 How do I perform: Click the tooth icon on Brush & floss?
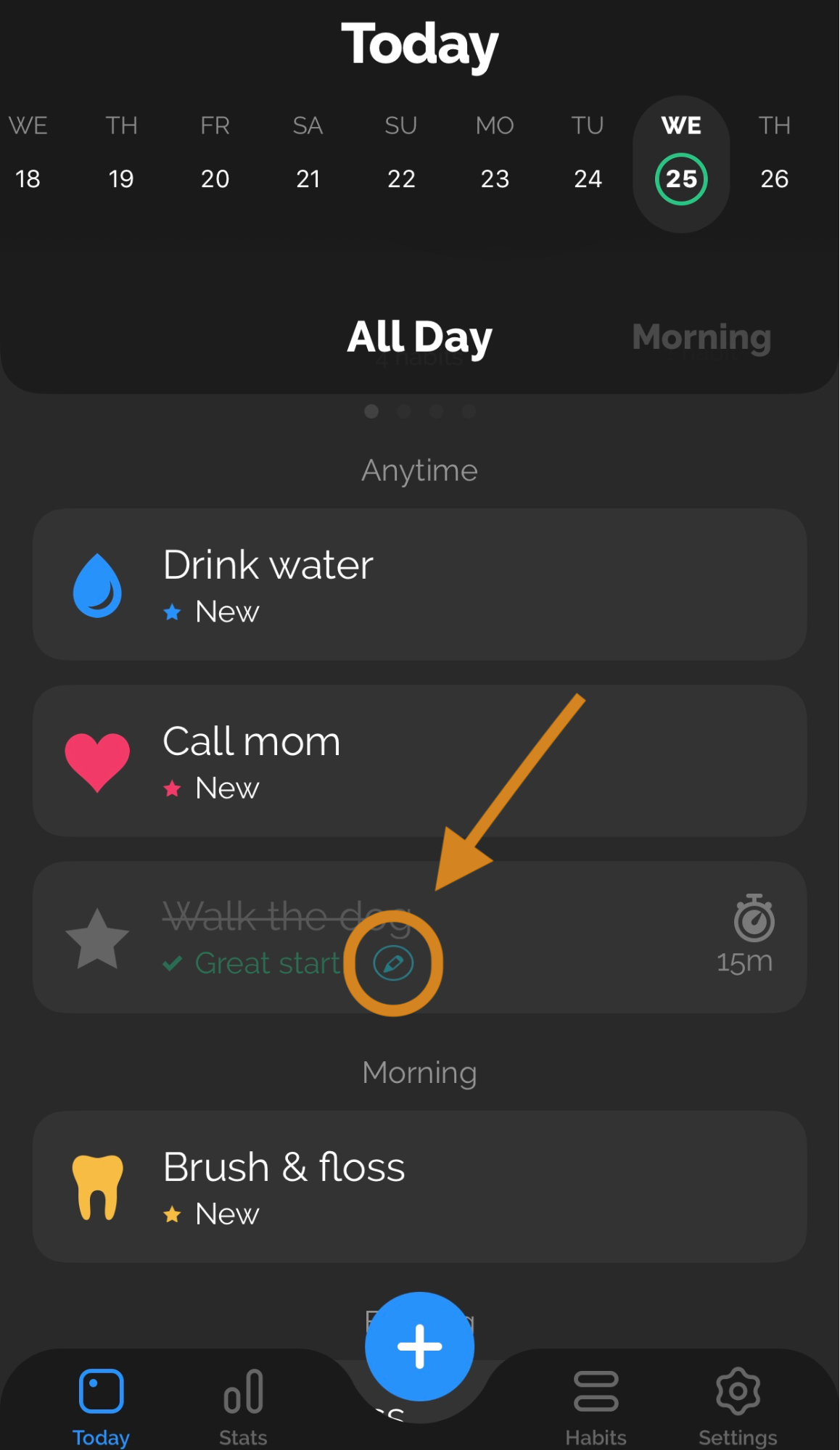point(98,1187)
